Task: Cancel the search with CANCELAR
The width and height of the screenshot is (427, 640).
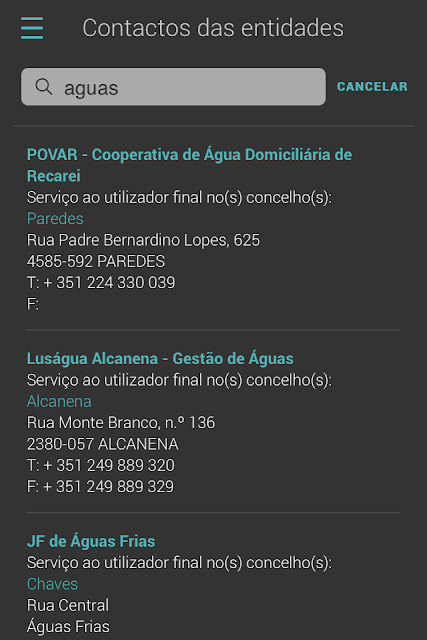Action: pyautogui.click(x=372, y=87)
